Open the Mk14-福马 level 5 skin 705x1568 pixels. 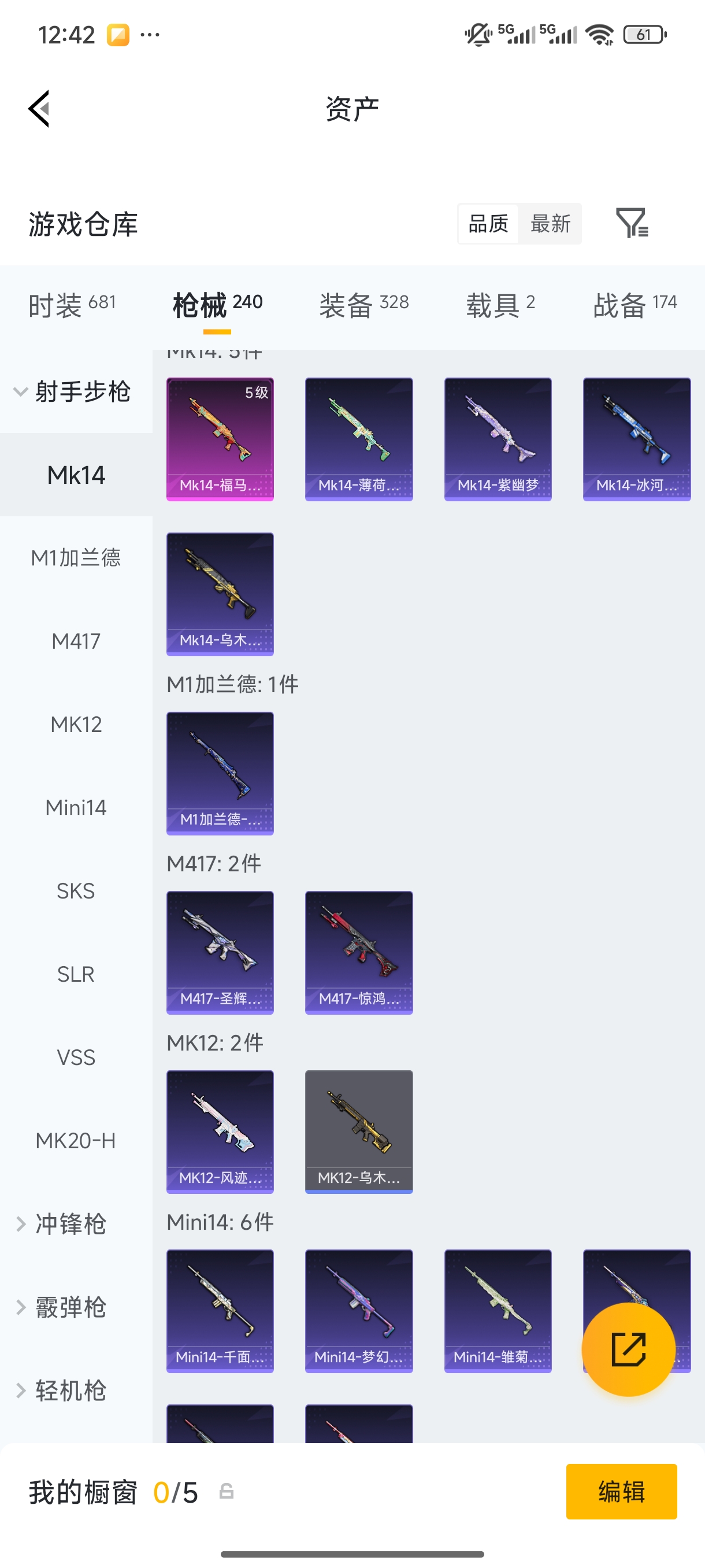(x=220, y=439)
